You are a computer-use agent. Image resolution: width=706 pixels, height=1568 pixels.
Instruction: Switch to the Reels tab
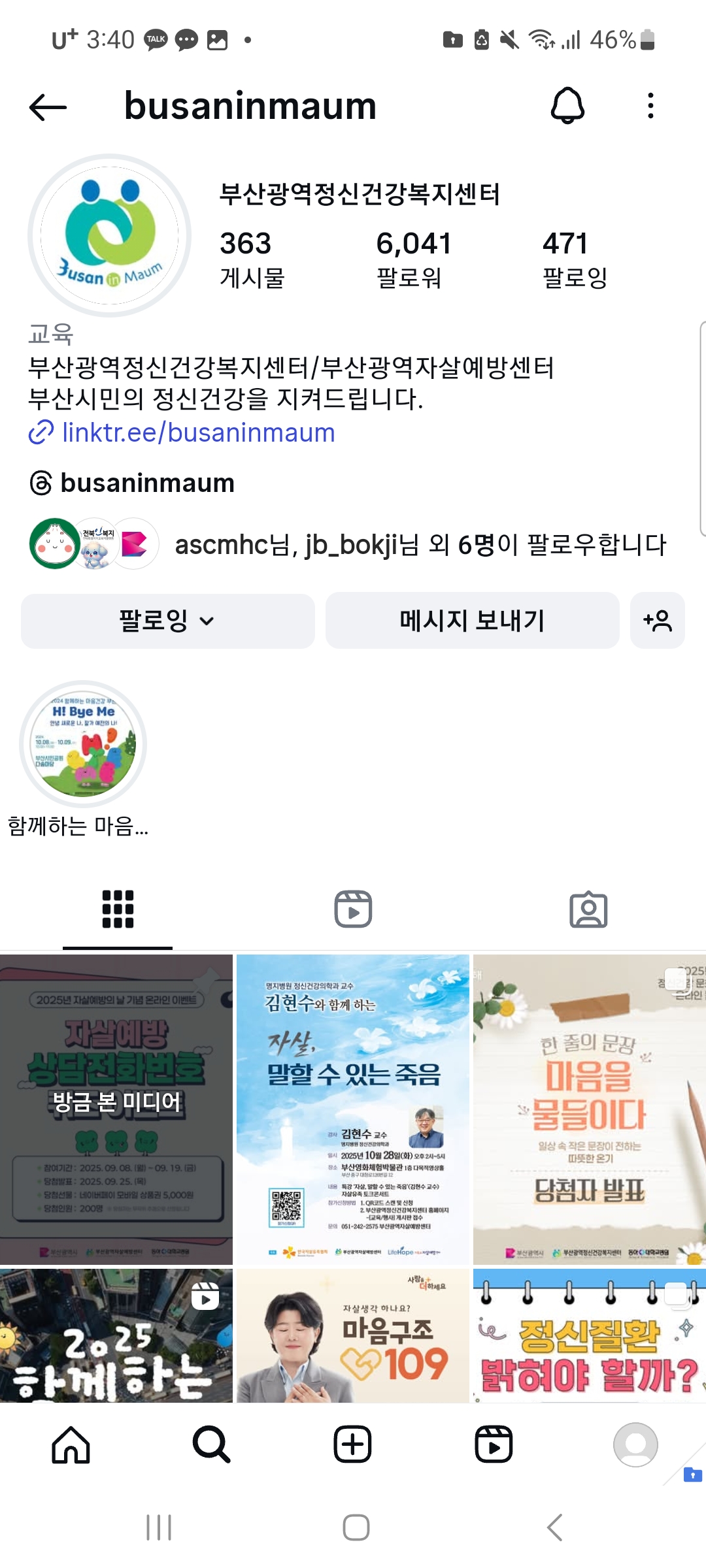click(353, 909)
